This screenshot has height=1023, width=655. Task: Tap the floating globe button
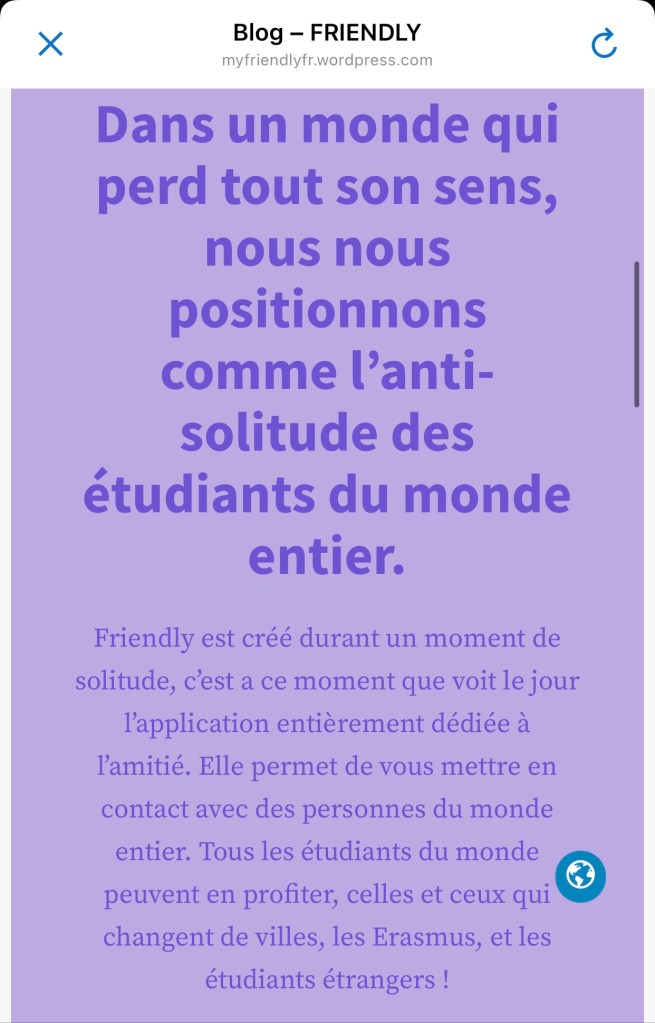coord(581,876)
